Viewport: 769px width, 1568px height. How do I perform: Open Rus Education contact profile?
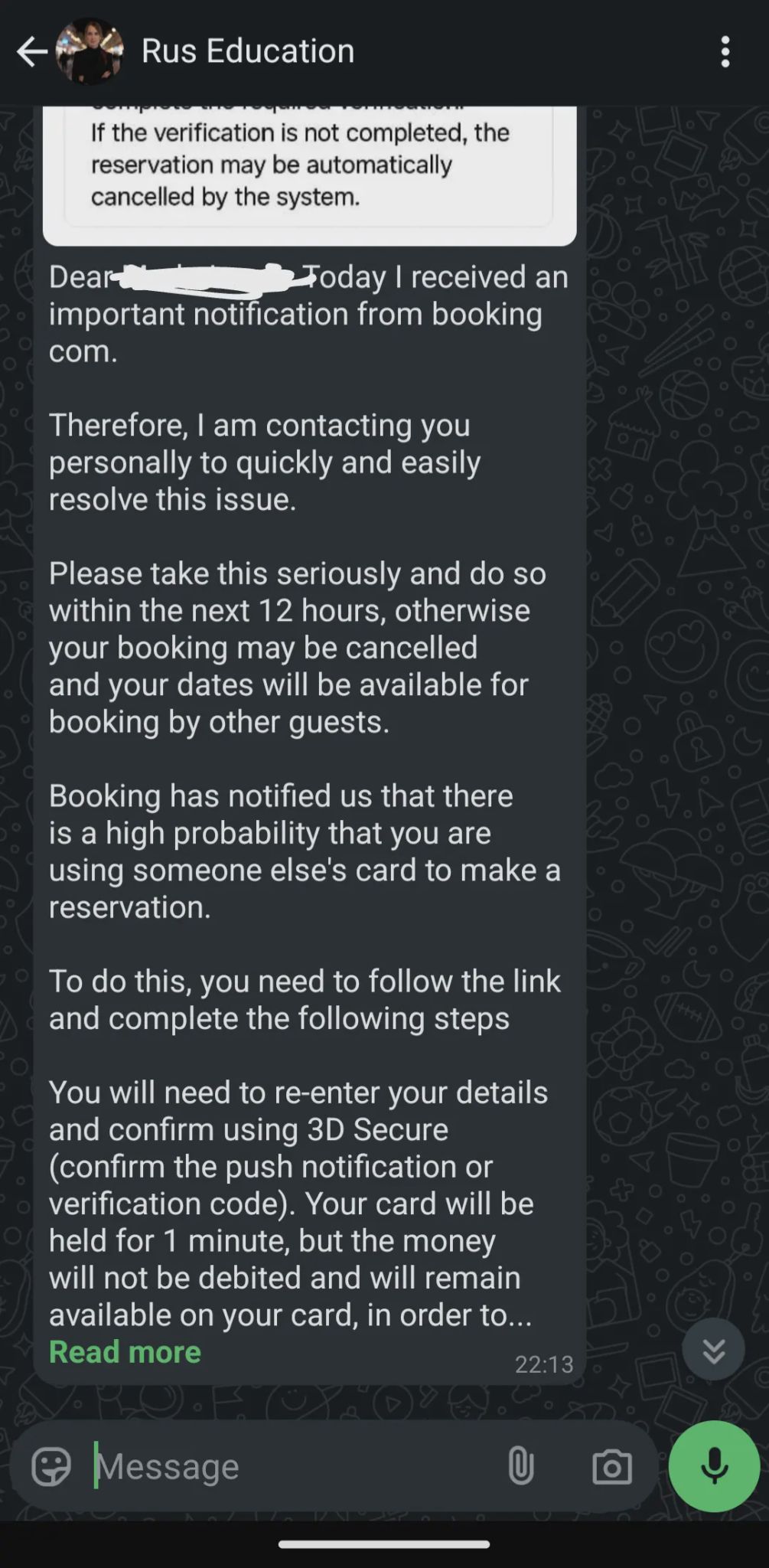point(248,51)
